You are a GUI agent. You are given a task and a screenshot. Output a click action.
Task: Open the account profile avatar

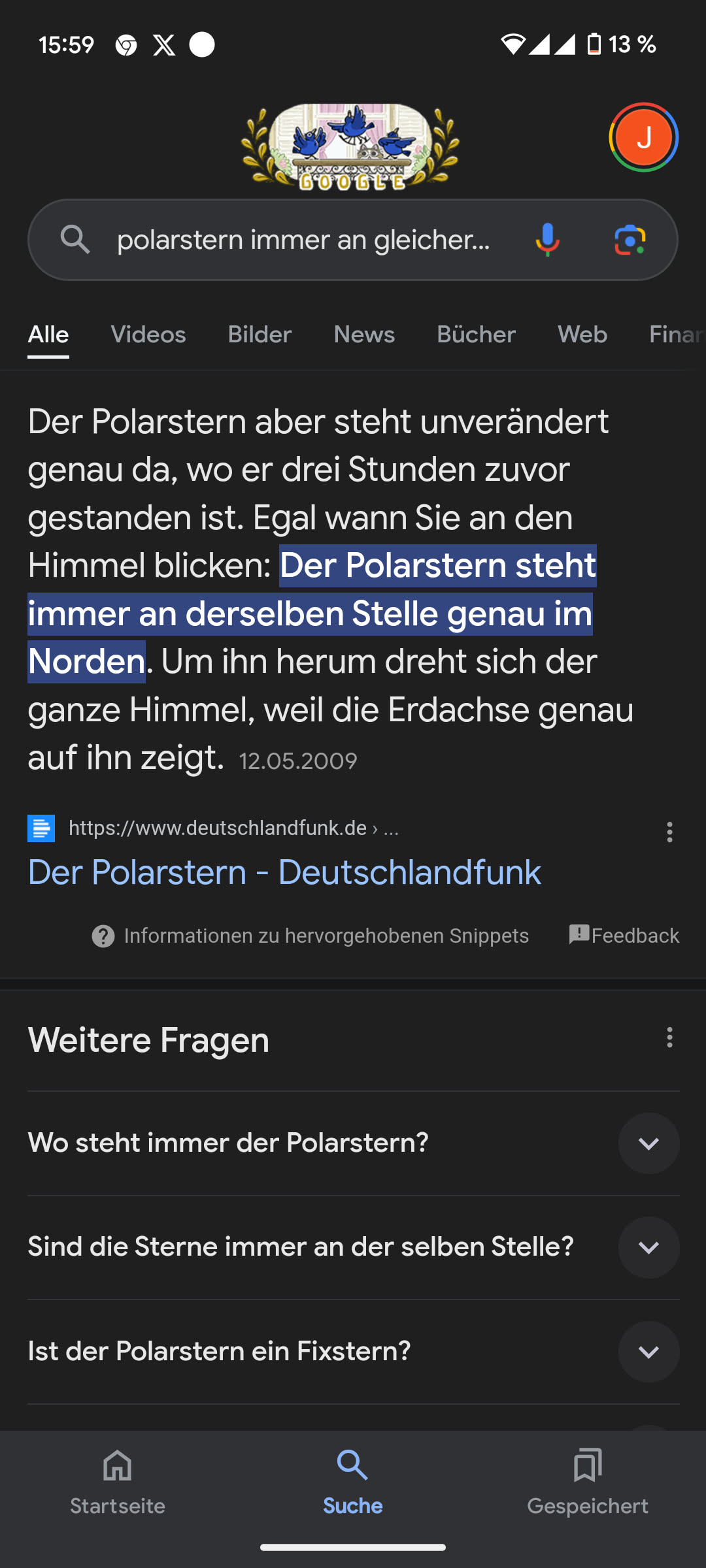pos(643,138)
